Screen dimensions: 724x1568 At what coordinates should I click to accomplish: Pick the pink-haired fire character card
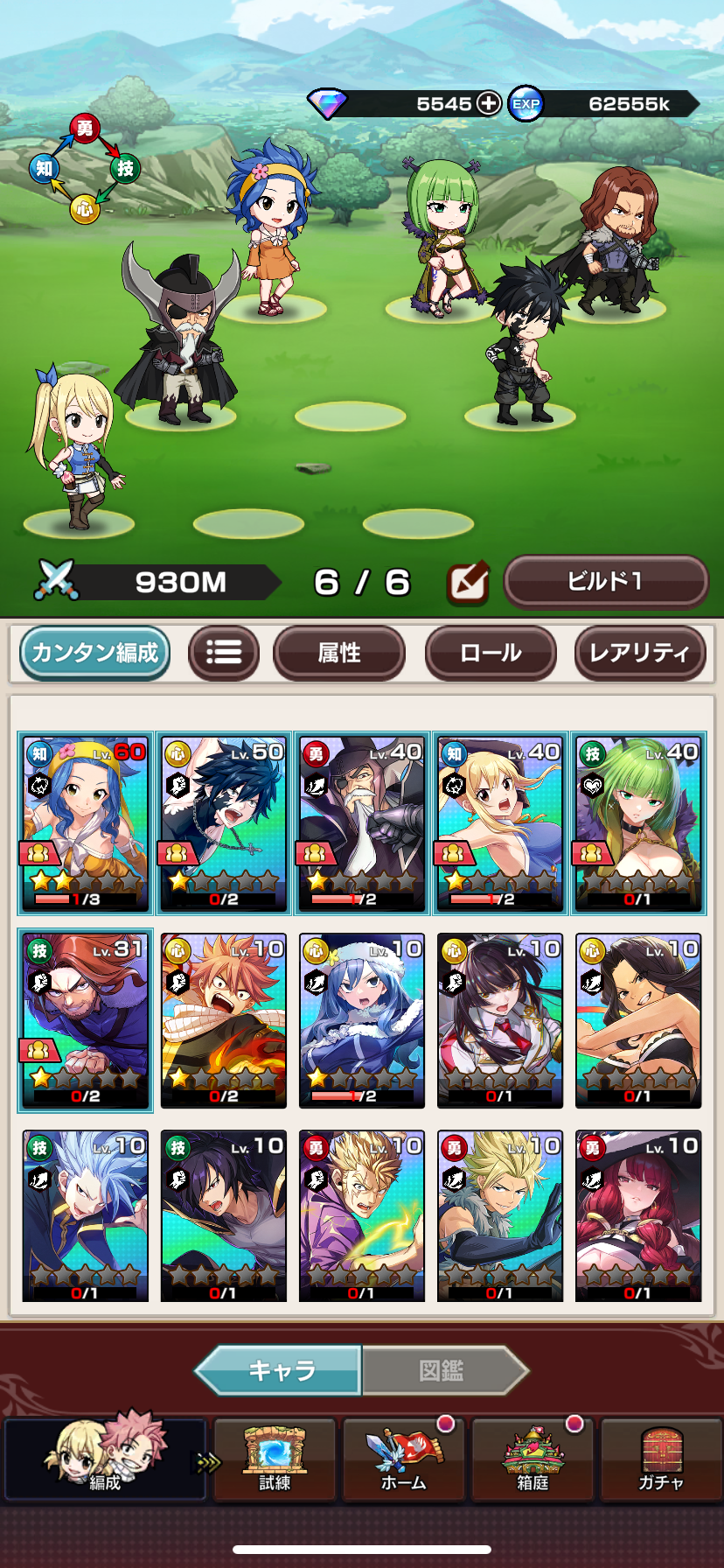(x=224, y=1020)
